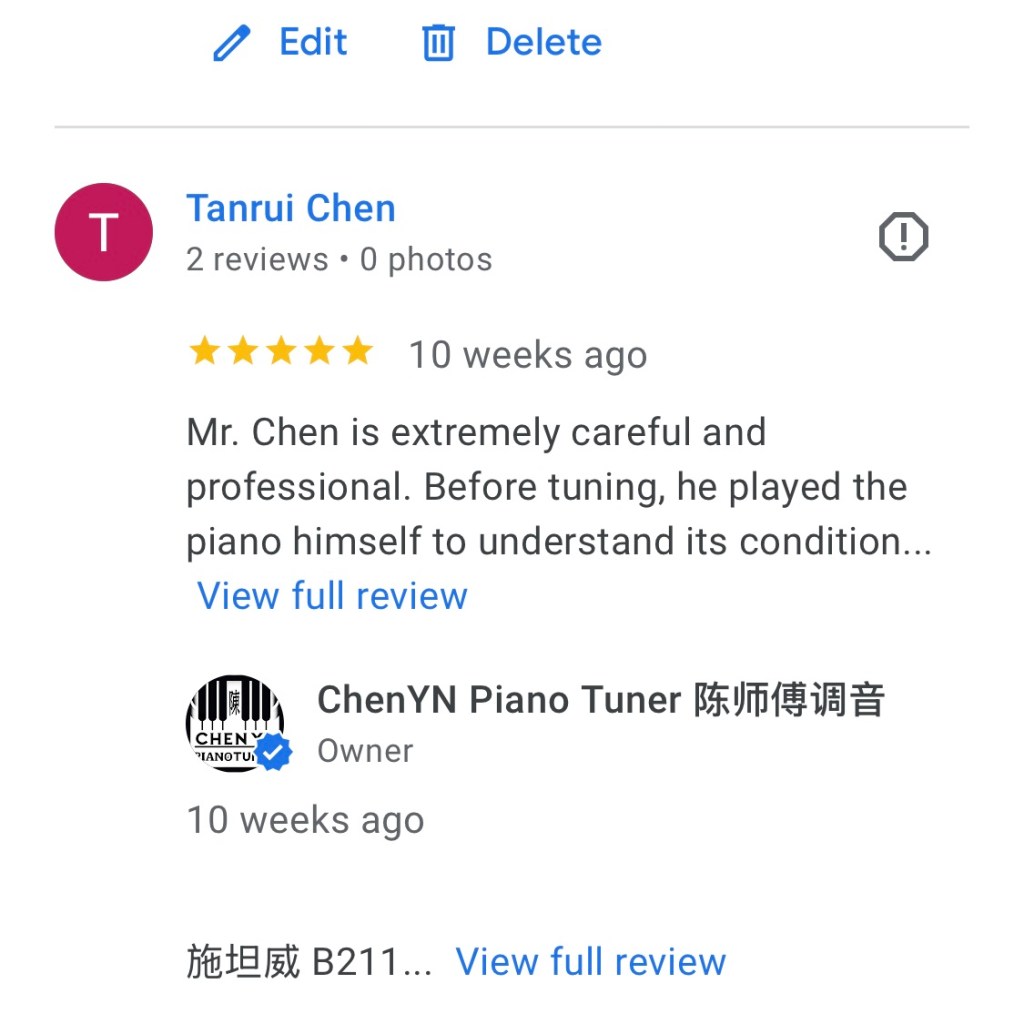Delete your own review
This screenshot has height=1024, width=1024.
click(512, 43)
